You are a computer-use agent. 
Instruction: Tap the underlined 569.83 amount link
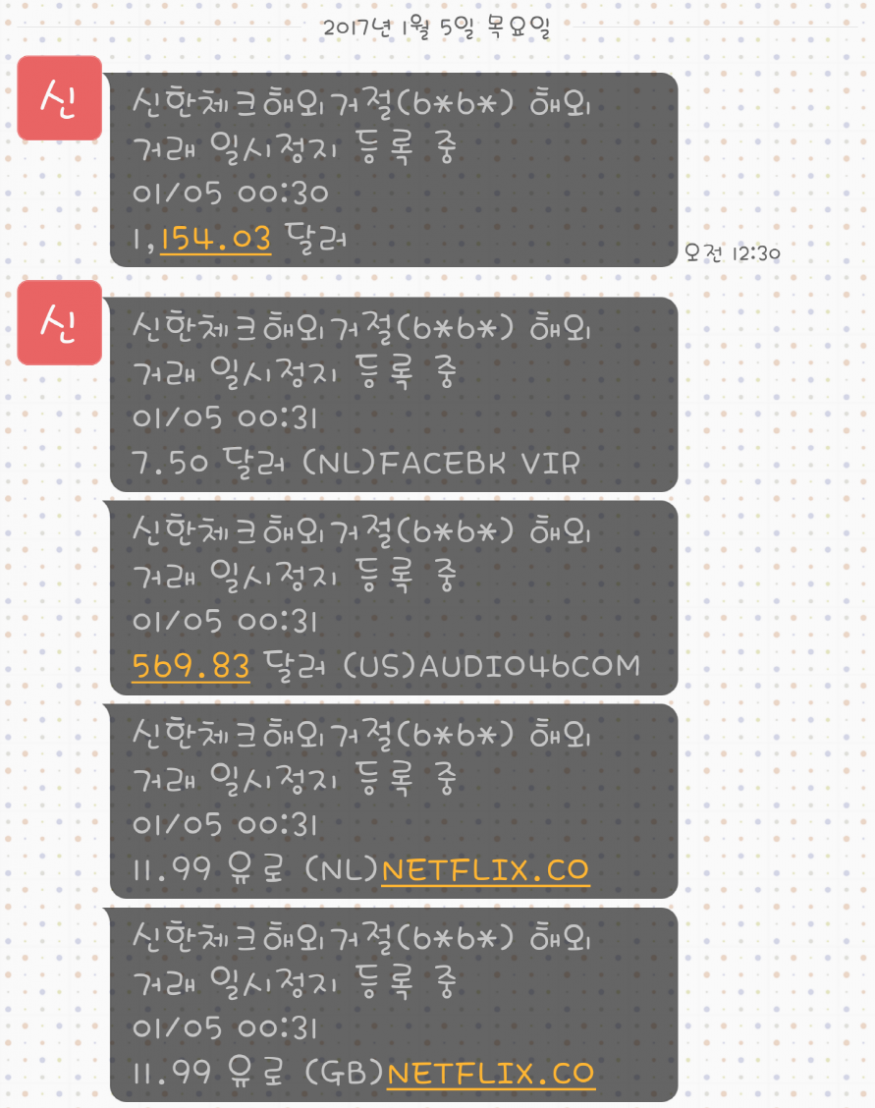(x=190, y=666)
